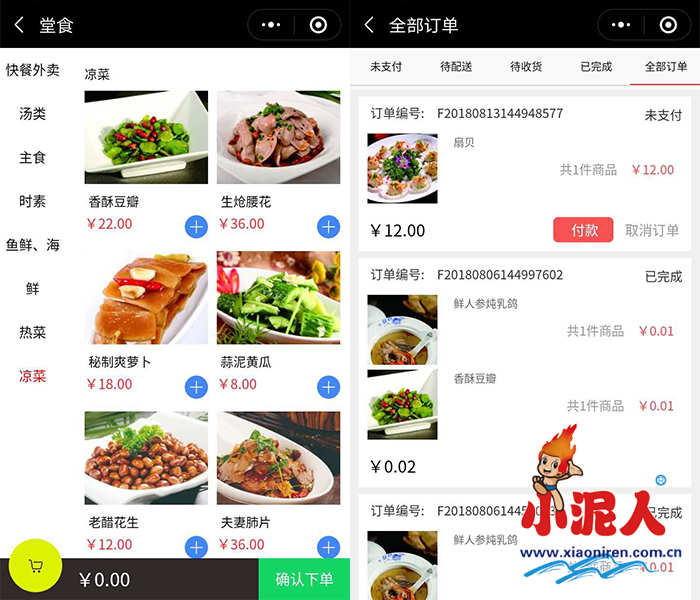Add 秘制爽萝卜 to the cart
700x600 pixels.
pos(196,387)
